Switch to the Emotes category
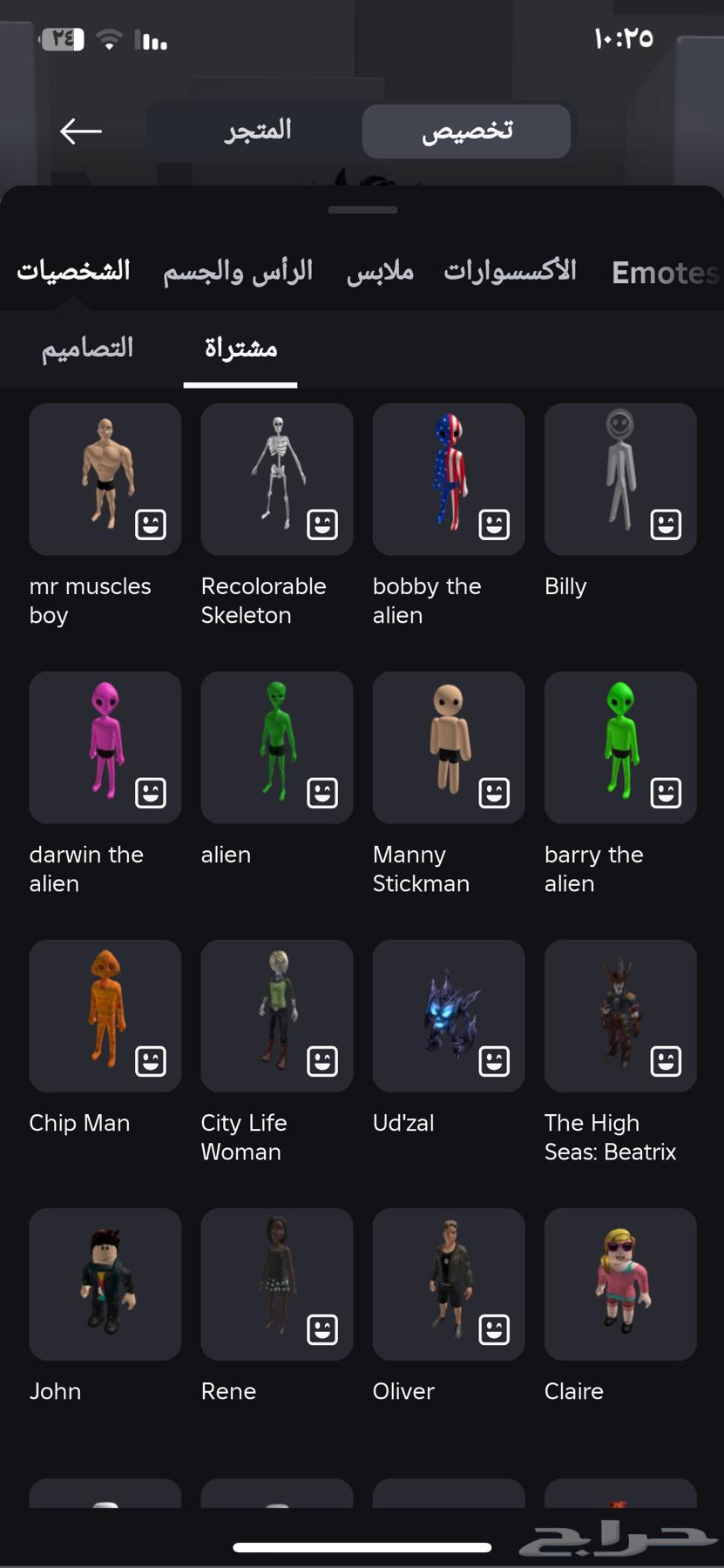 coord(664,274)
